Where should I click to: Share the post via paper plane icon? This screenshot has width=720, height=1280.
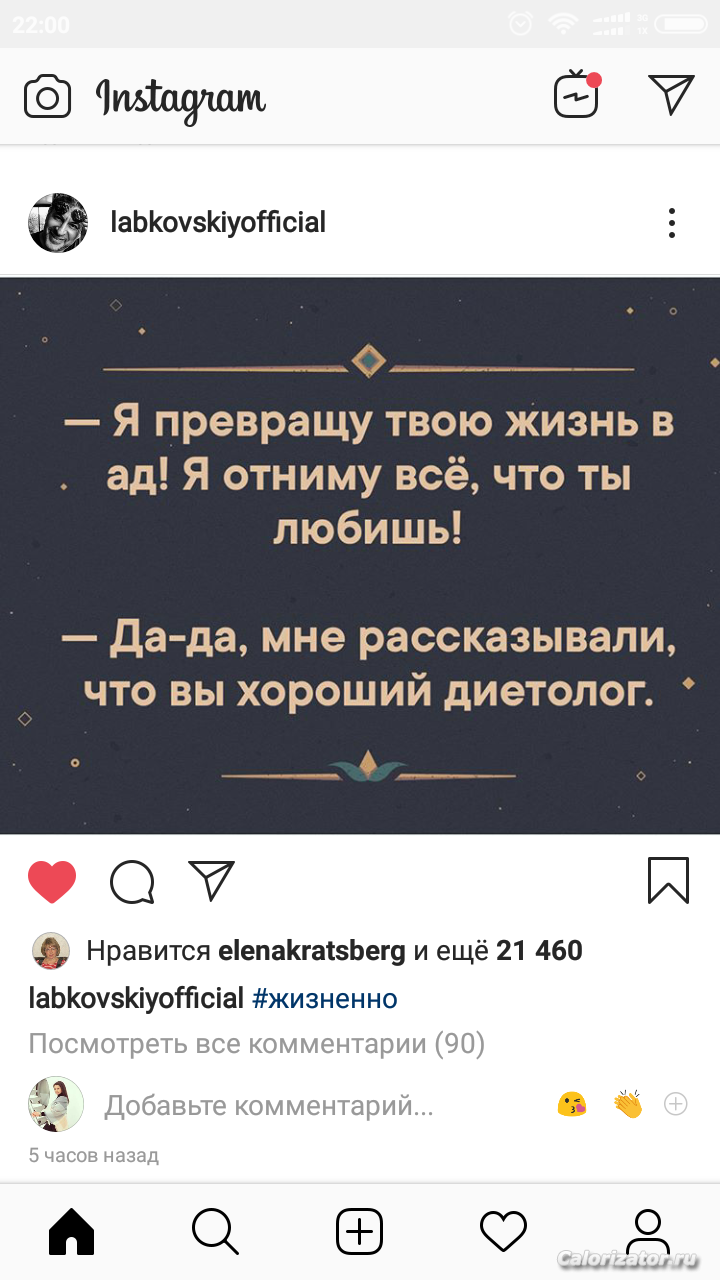click(x=212, y=880)
